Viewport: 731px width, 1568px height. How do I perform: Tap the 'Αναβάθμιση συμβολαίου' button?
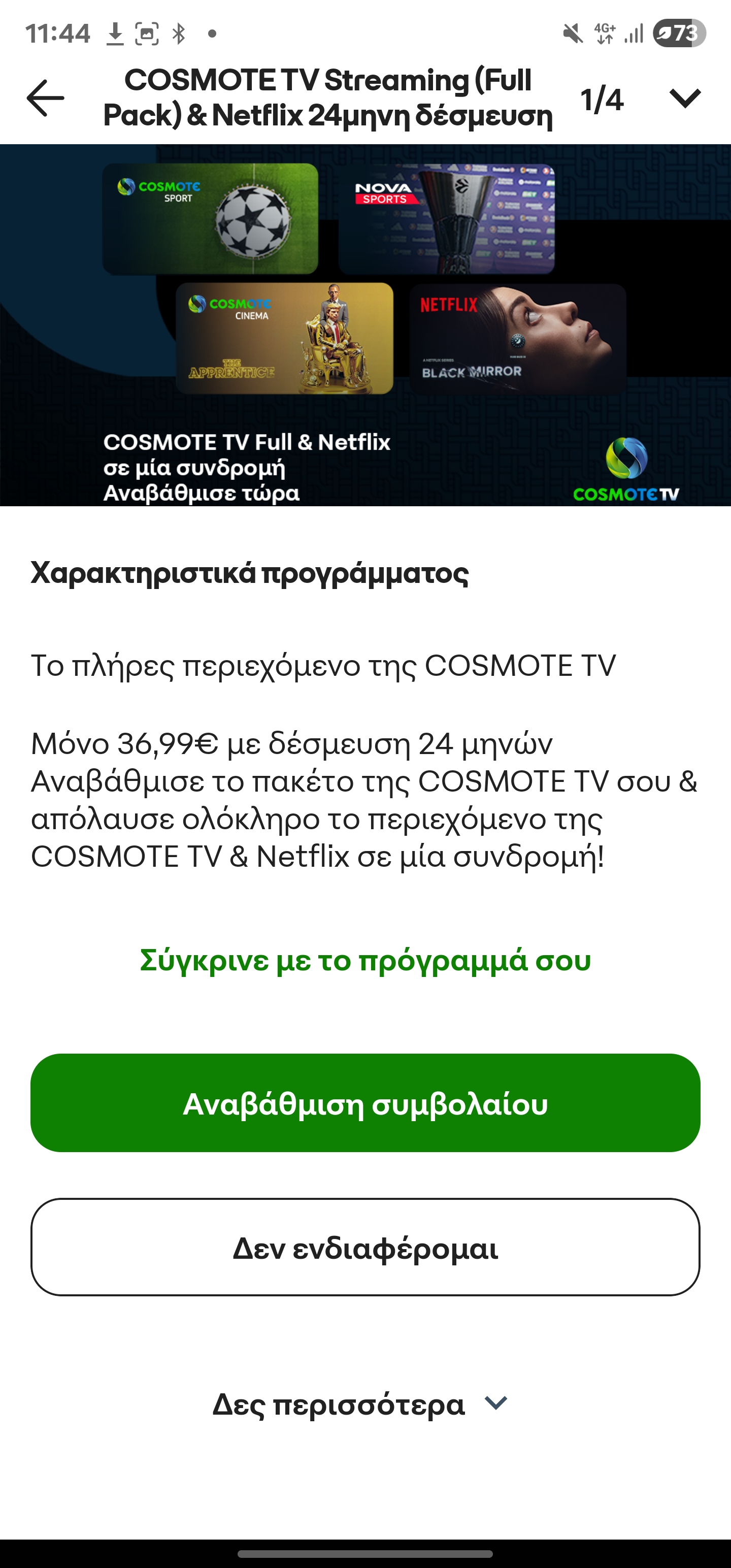pyautogui.click(x=365, y=1103)
